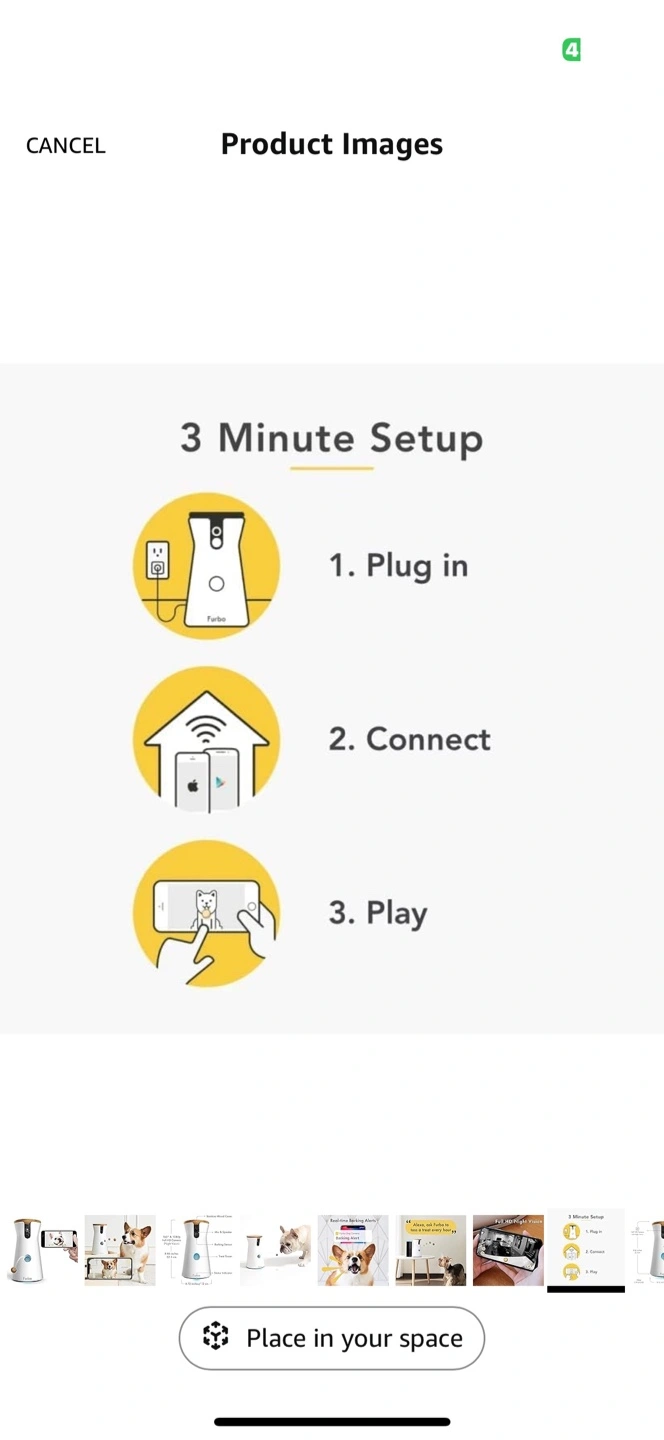The height and width of the screenshot is (1440, 664).
Task: Tap the 3 Minute Setup main image
Action: (x=331, y=698)
